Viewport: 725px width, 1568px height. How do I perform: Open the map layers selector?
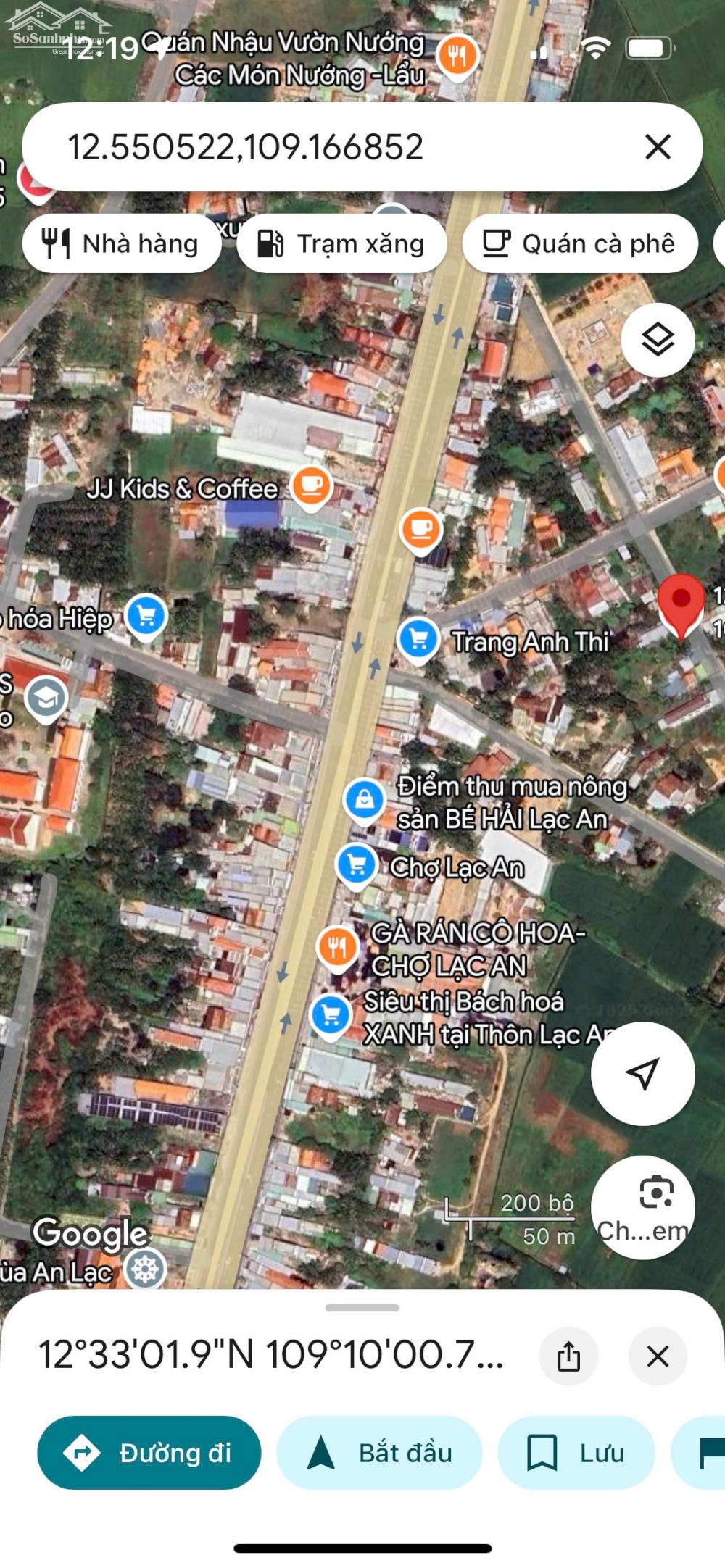[658, 340]
